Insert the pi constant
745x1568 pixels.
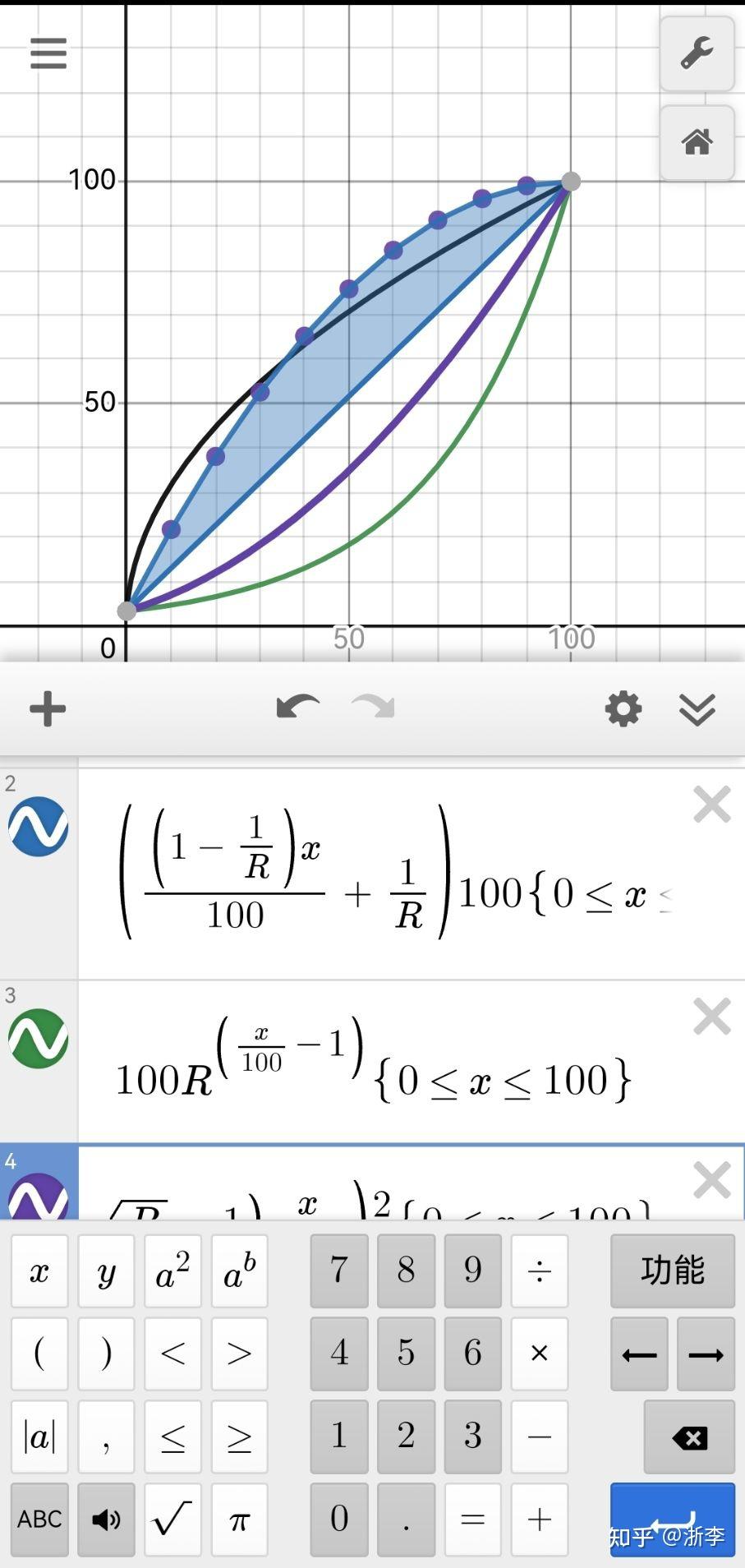(239, 1519)
